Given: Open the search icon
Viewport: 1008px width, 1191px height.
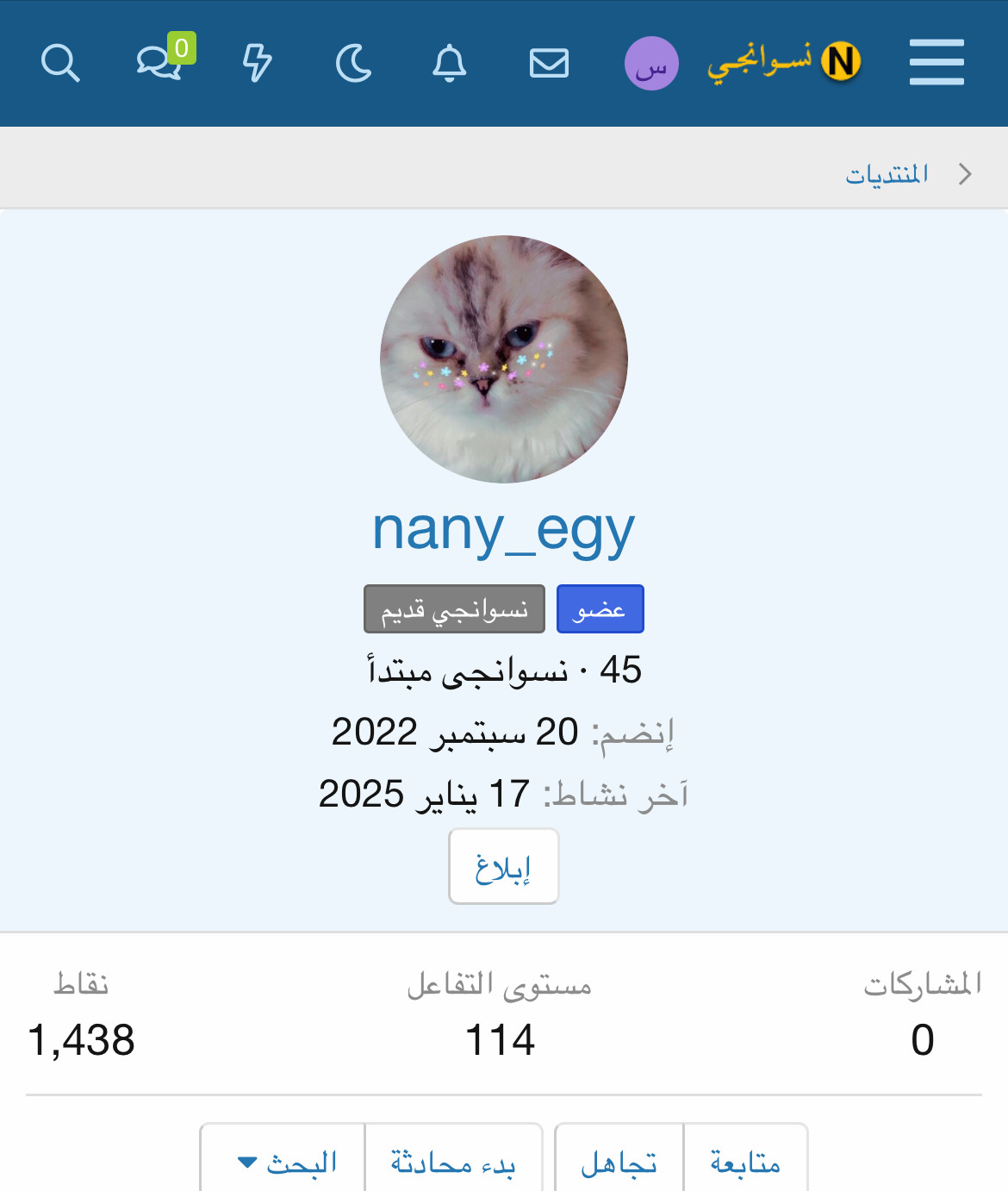Looking at the screenshot, I should [60, 63].
